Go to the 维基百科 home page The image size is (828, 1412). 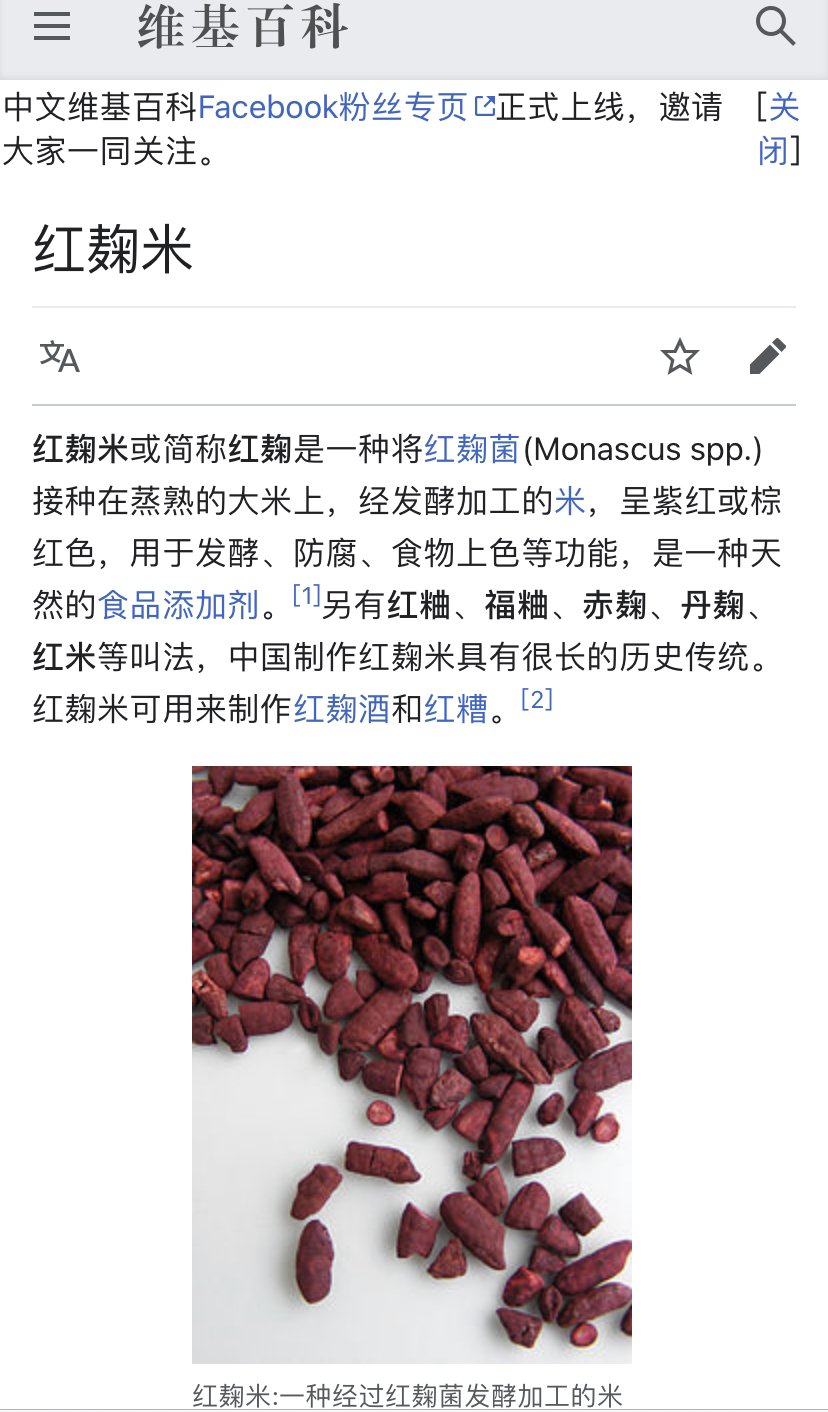243,27
